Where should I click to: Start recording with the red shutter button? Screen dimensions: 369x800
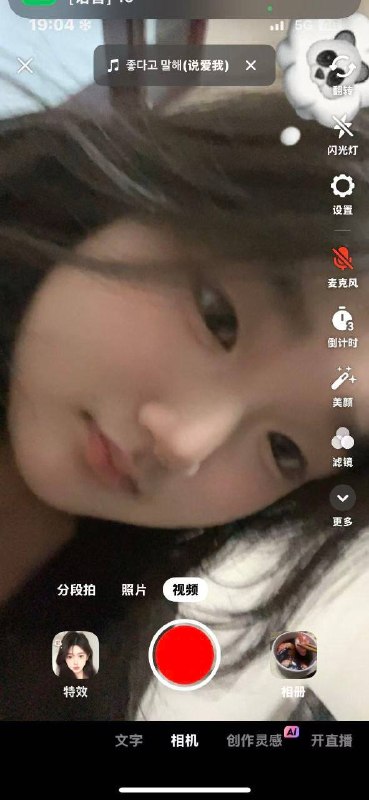[185, 655]
